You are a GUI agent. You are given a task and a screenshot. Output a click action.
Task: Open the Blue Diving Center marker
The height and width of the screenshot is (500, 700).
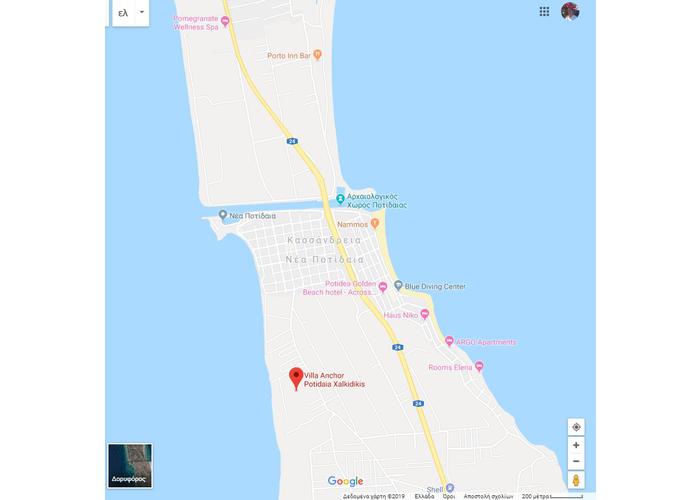[397, 286]
